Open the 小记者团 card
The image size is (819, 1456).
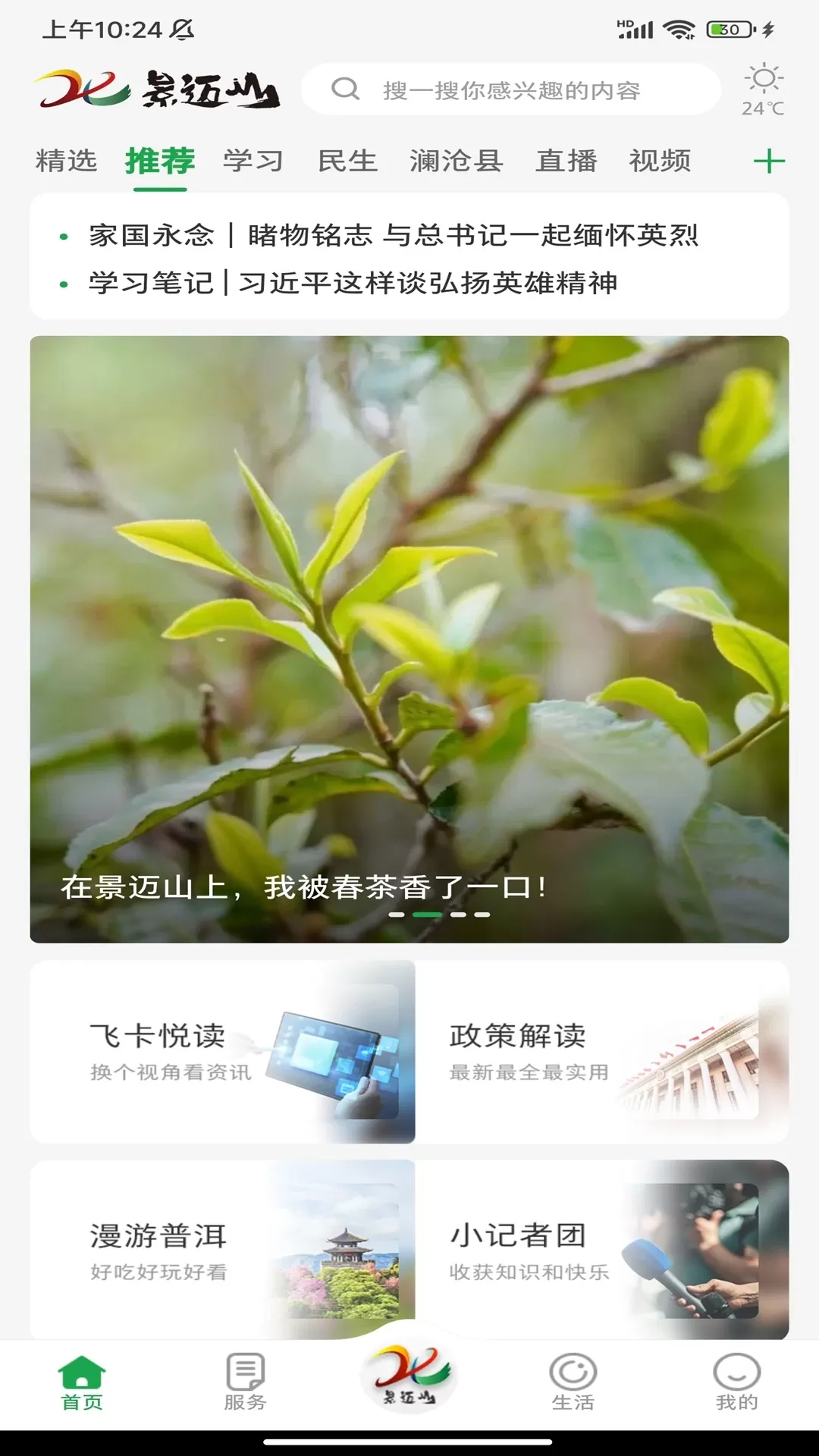pos(602,1250)
